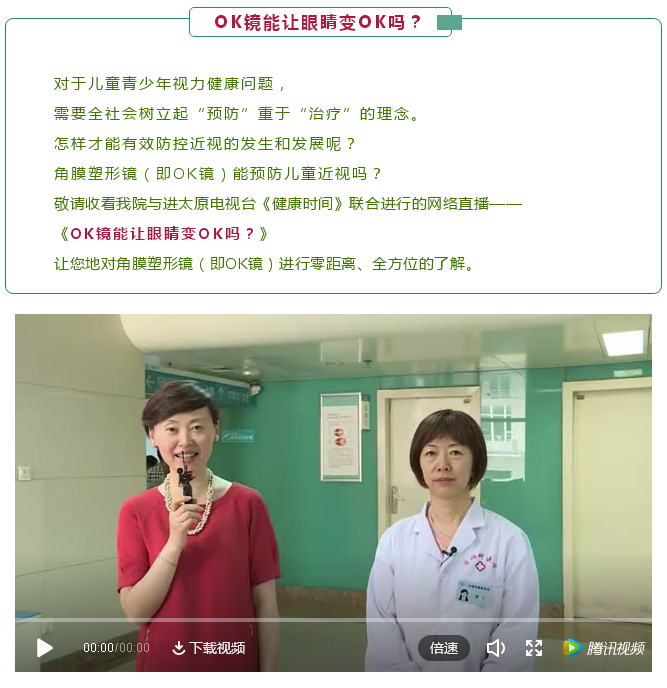Open the 倍速 playback speed options
Screen dimensions: 667x688
coord(444,648)
